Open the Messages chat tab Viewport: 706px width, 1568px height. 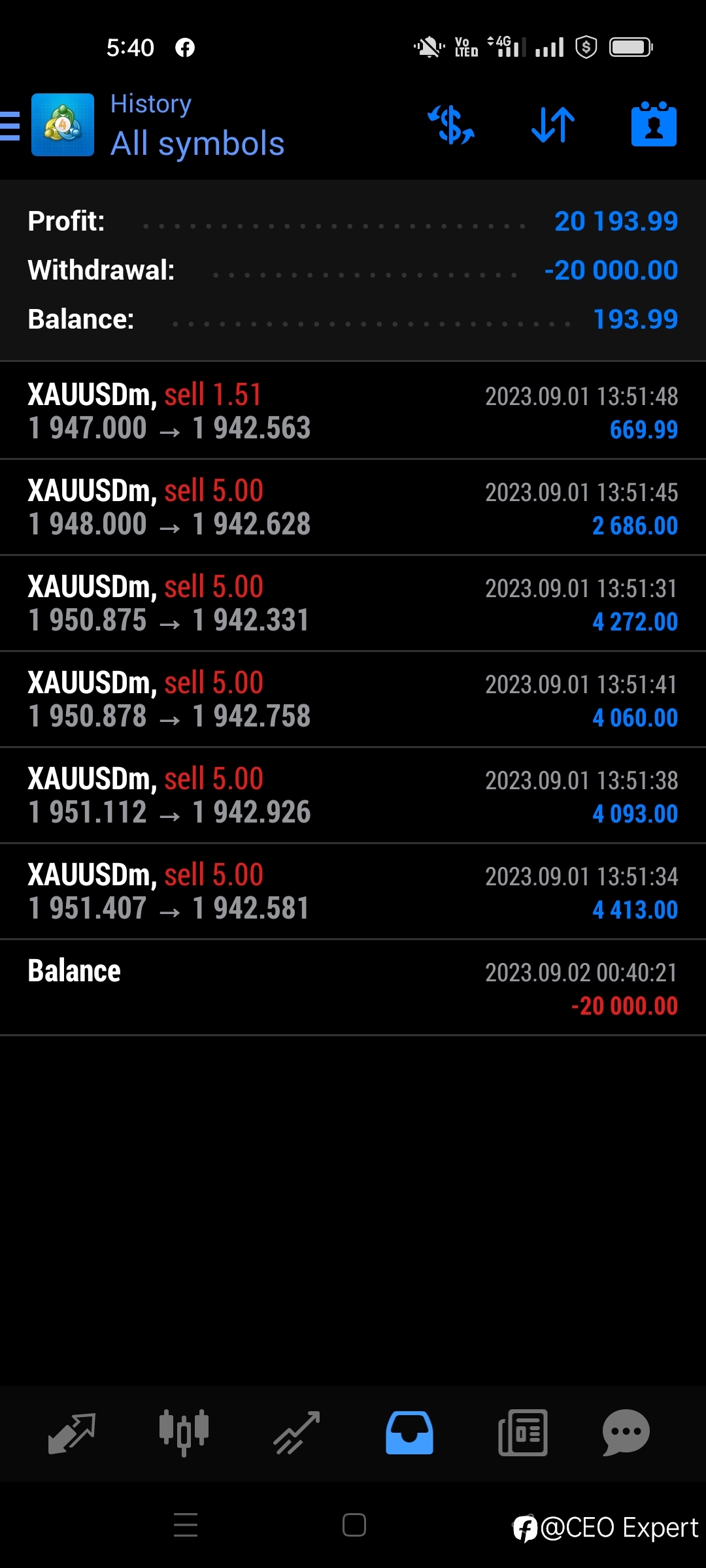pyautogui.click(x=626, y=1433)
